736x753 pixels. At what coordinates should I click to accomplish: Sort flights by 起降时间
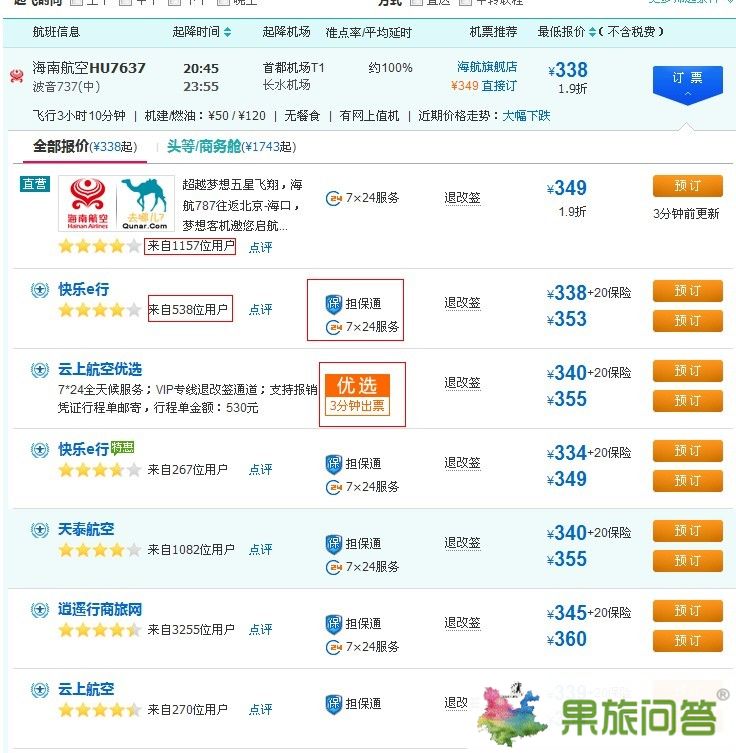coord(201,32)
